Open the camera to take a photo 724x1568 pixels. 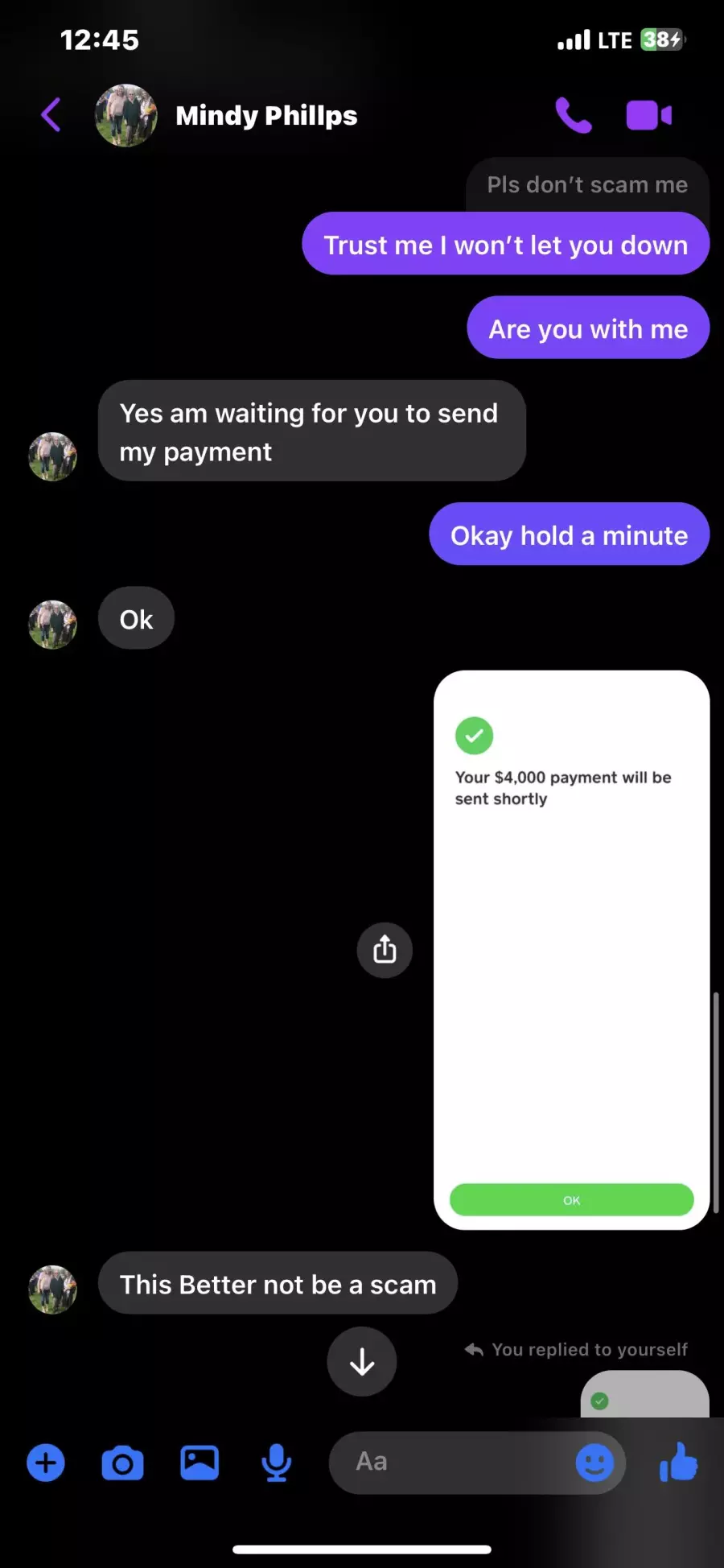(122, 1463)
